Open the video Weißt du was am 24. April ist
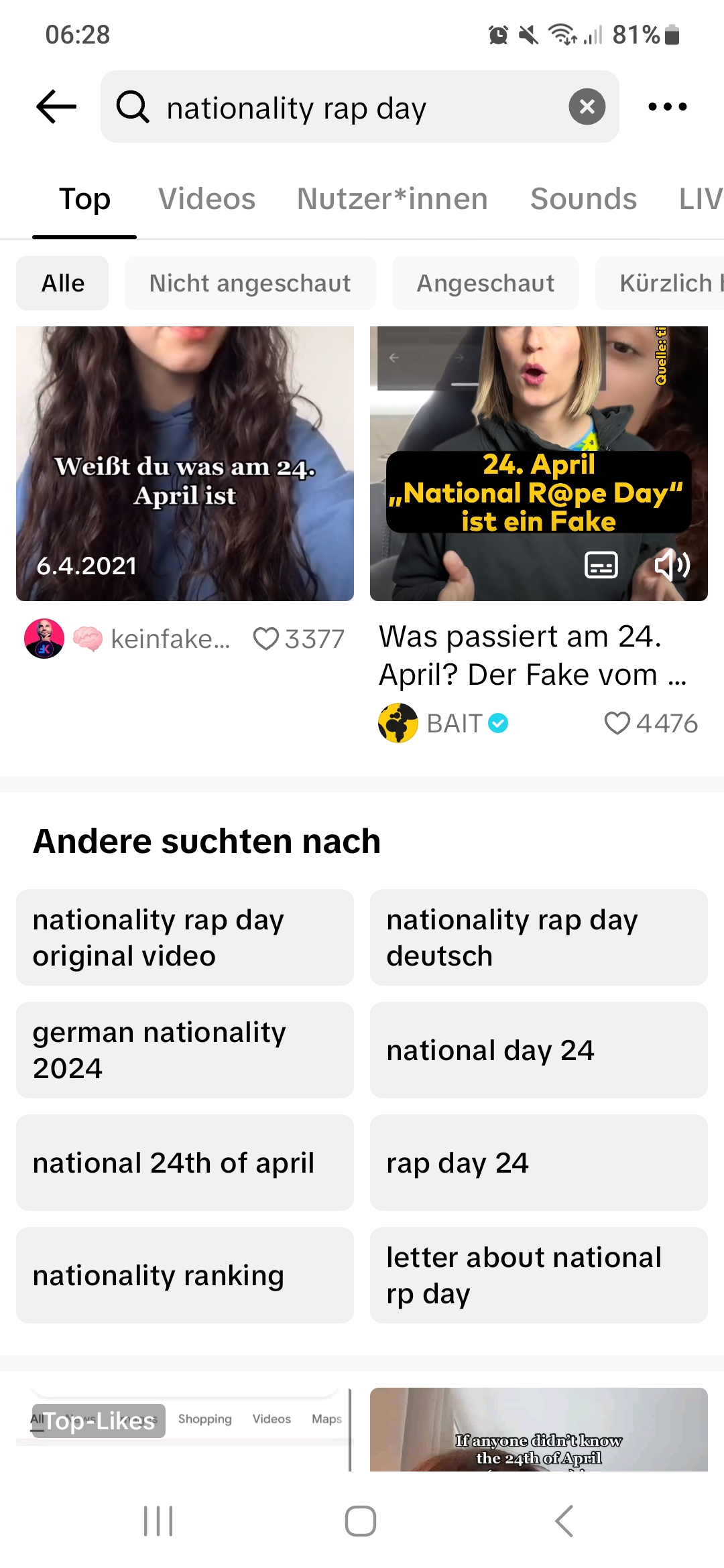This screenshot has width=724, height=1568. pos(185,463)
